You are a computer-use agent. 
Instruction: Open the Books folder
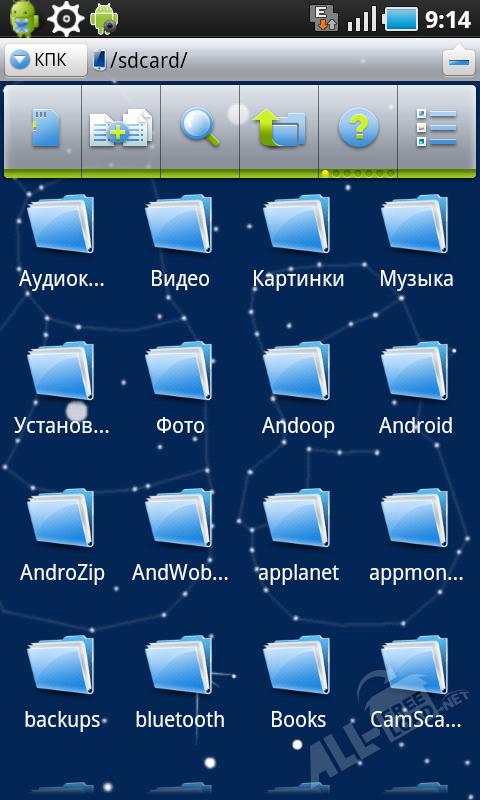coord(298,682)
